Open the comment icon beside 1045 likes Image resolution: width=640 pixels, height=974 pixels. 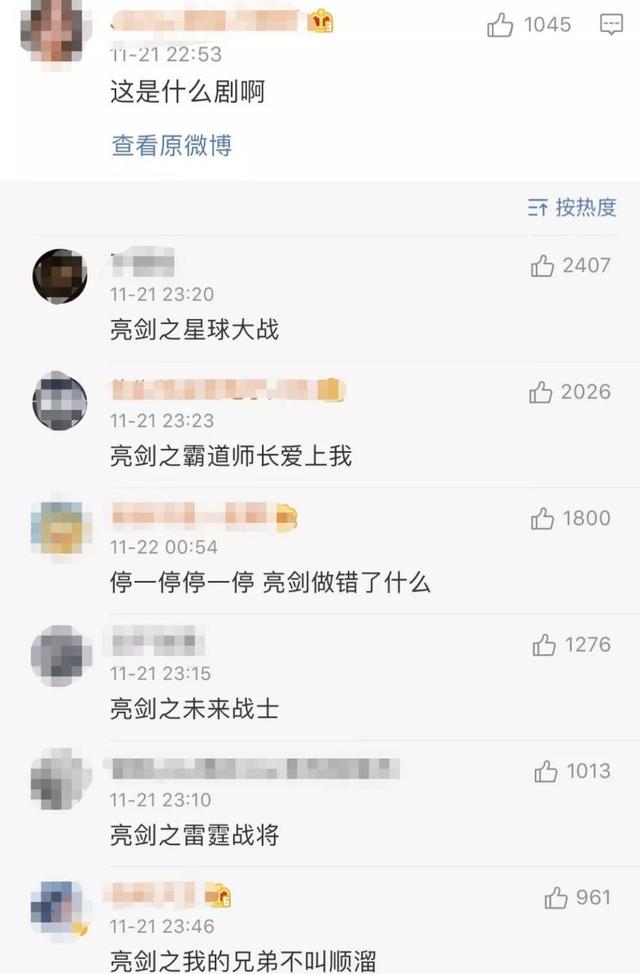(611, 26)
